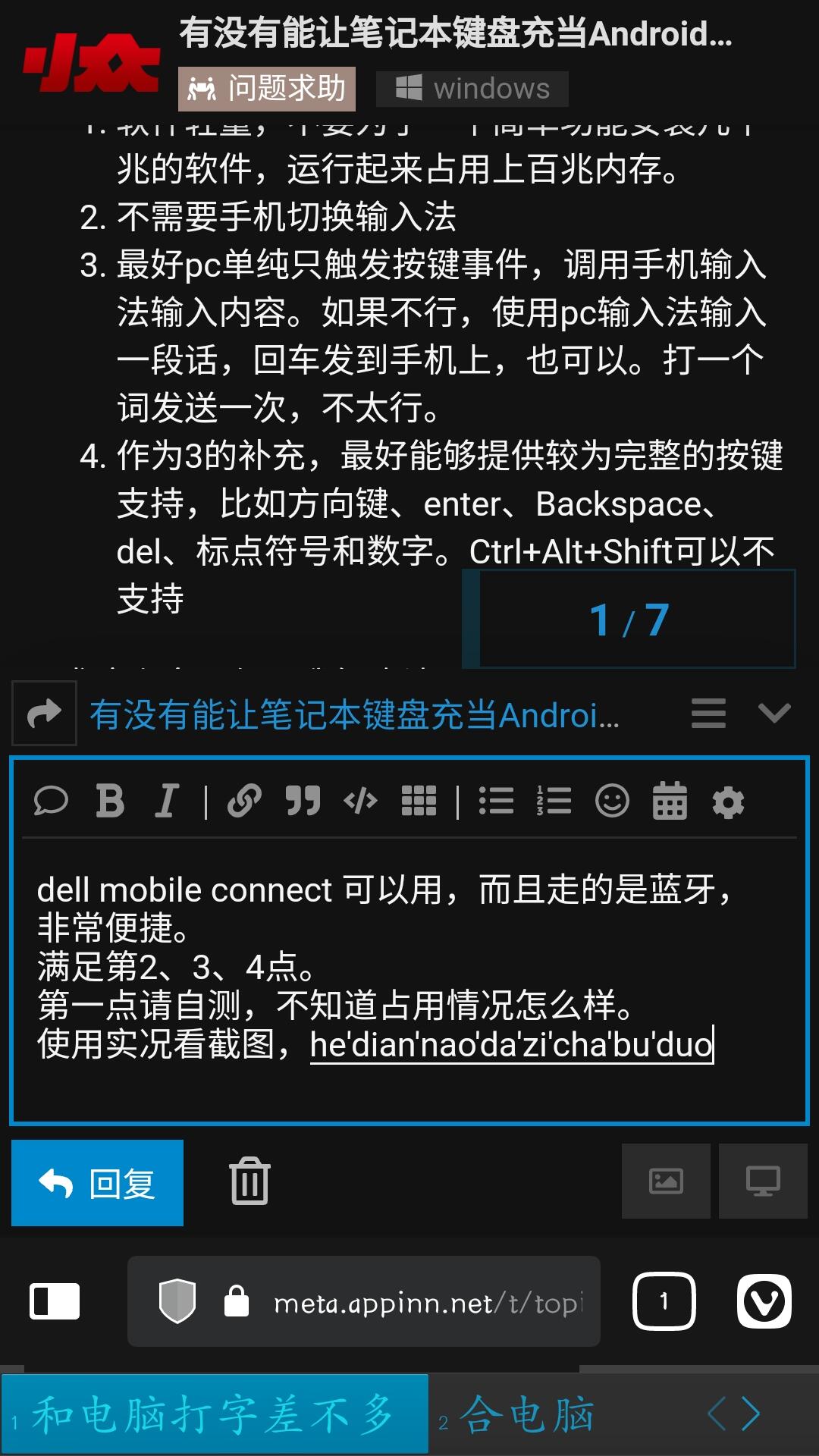
Task: Apply italic formatting in the editor
Action: [166, 801]
